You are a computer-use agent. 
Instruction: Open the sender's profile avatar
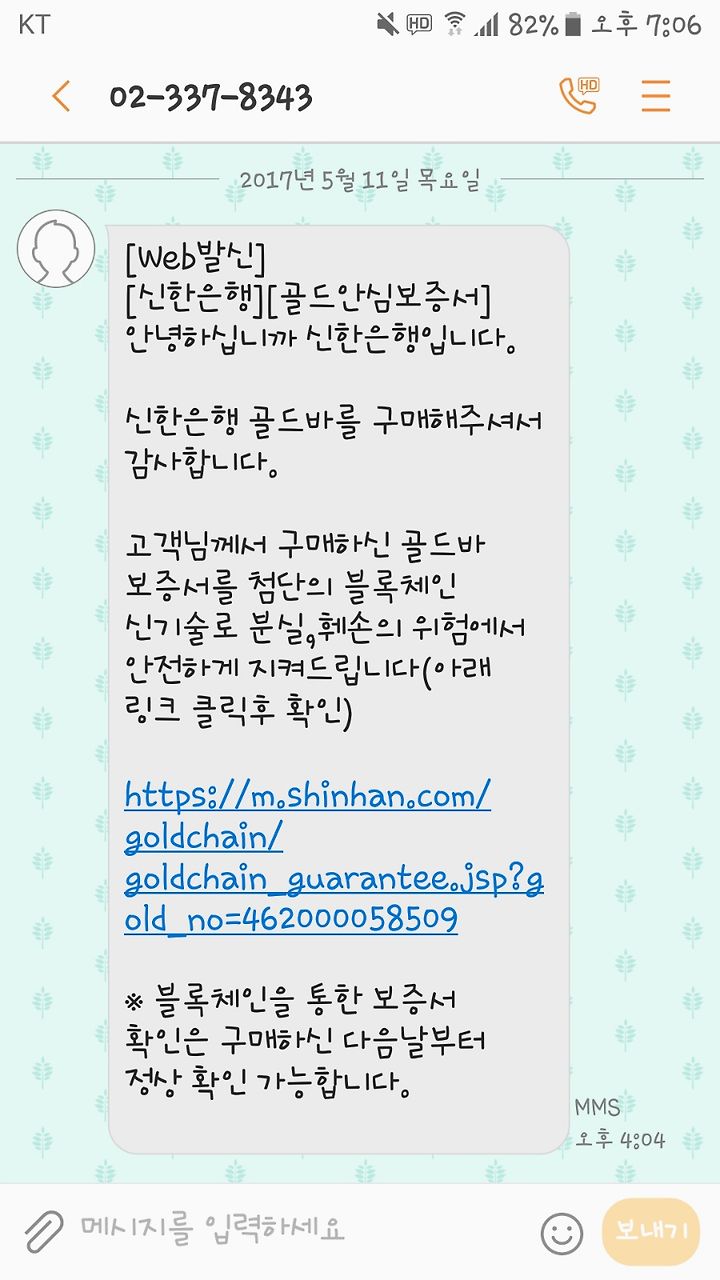coord(56,249)
